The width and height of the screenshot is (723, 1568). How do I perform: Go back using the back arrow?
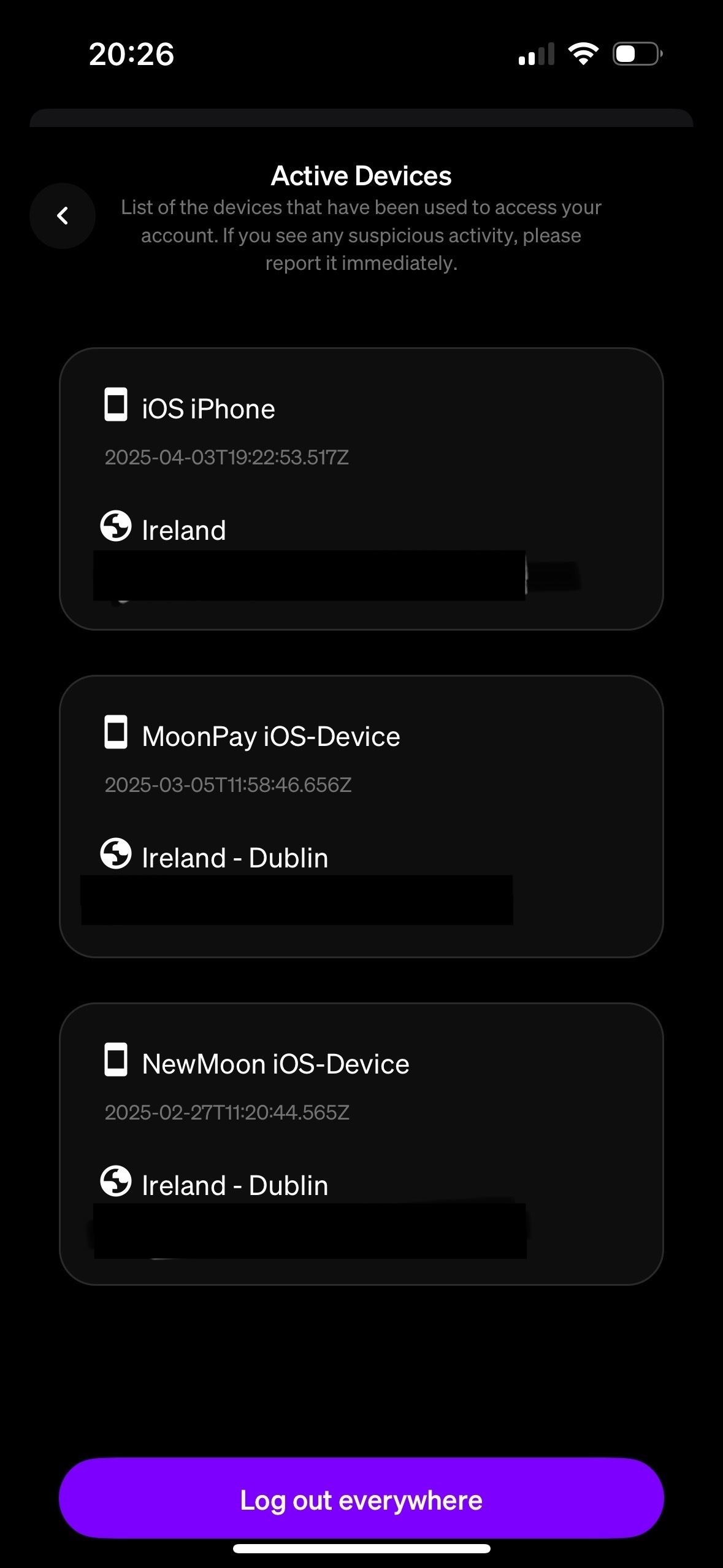pos(63,216)
